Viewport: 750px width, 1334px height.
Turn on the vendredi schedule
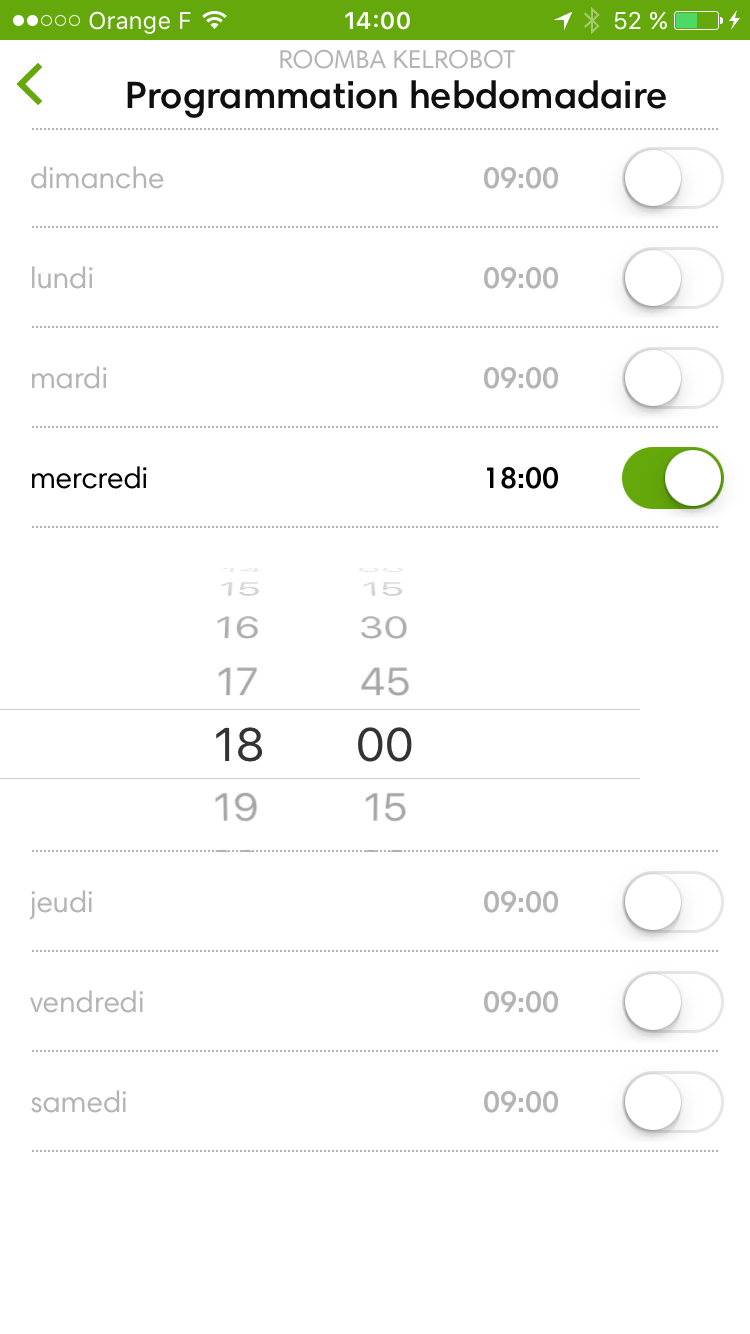672,1003
